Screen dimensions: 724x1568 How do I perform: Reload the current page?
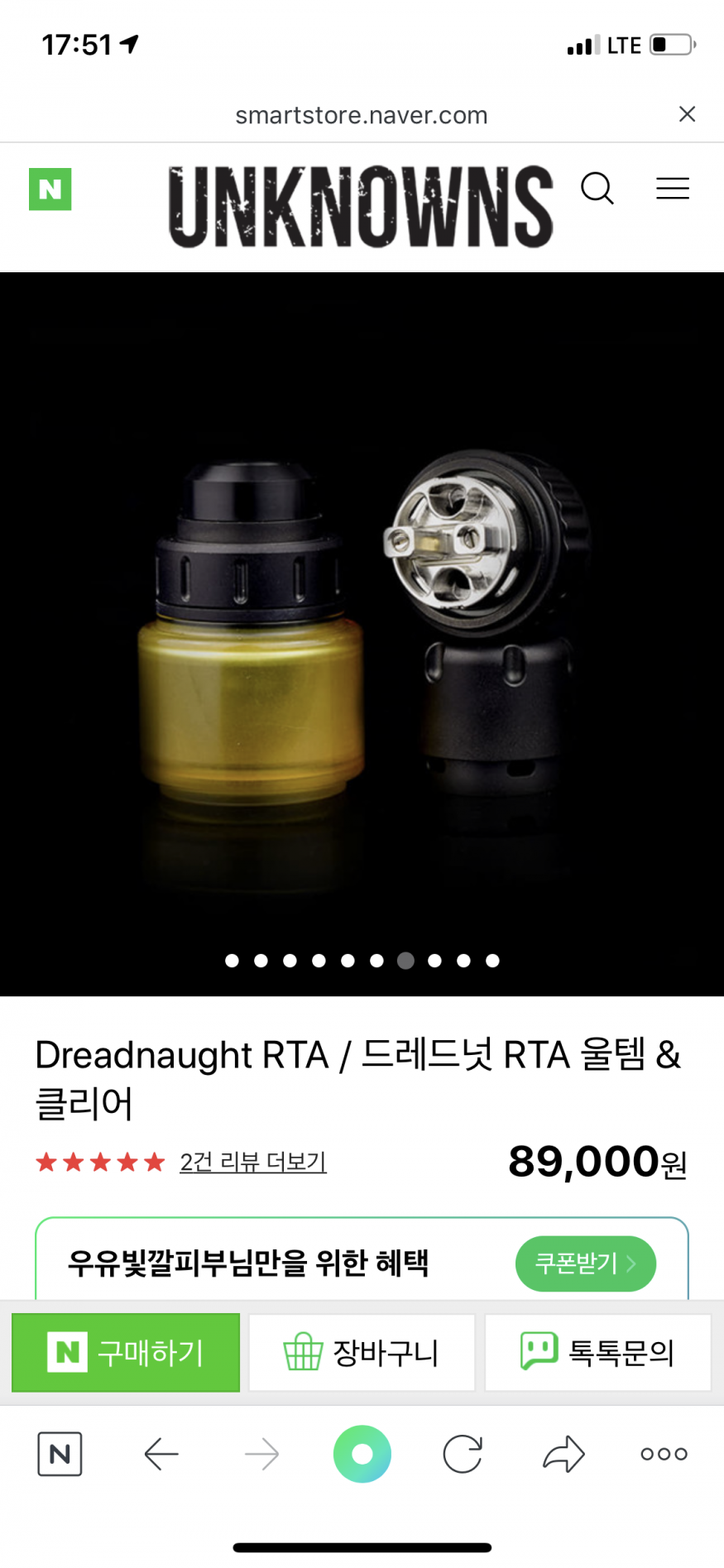coord(463,1454)
